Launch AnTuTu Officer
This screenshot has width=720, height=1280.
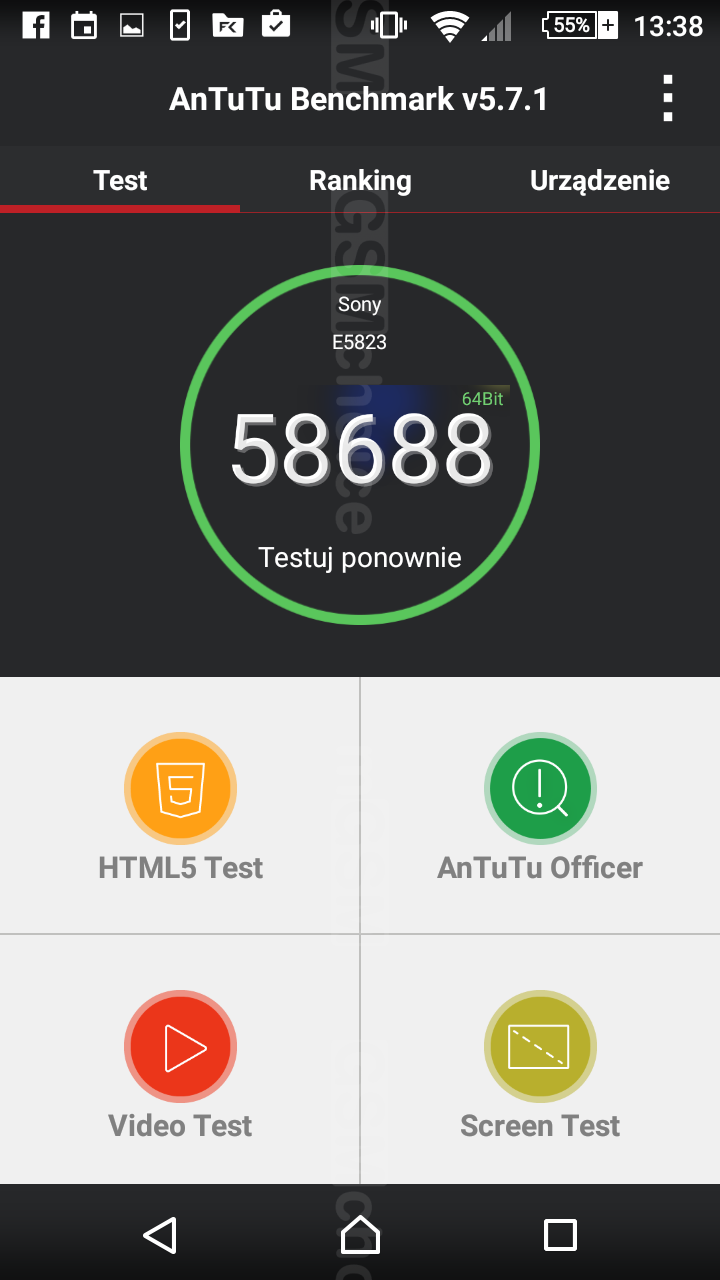point(540,806)
